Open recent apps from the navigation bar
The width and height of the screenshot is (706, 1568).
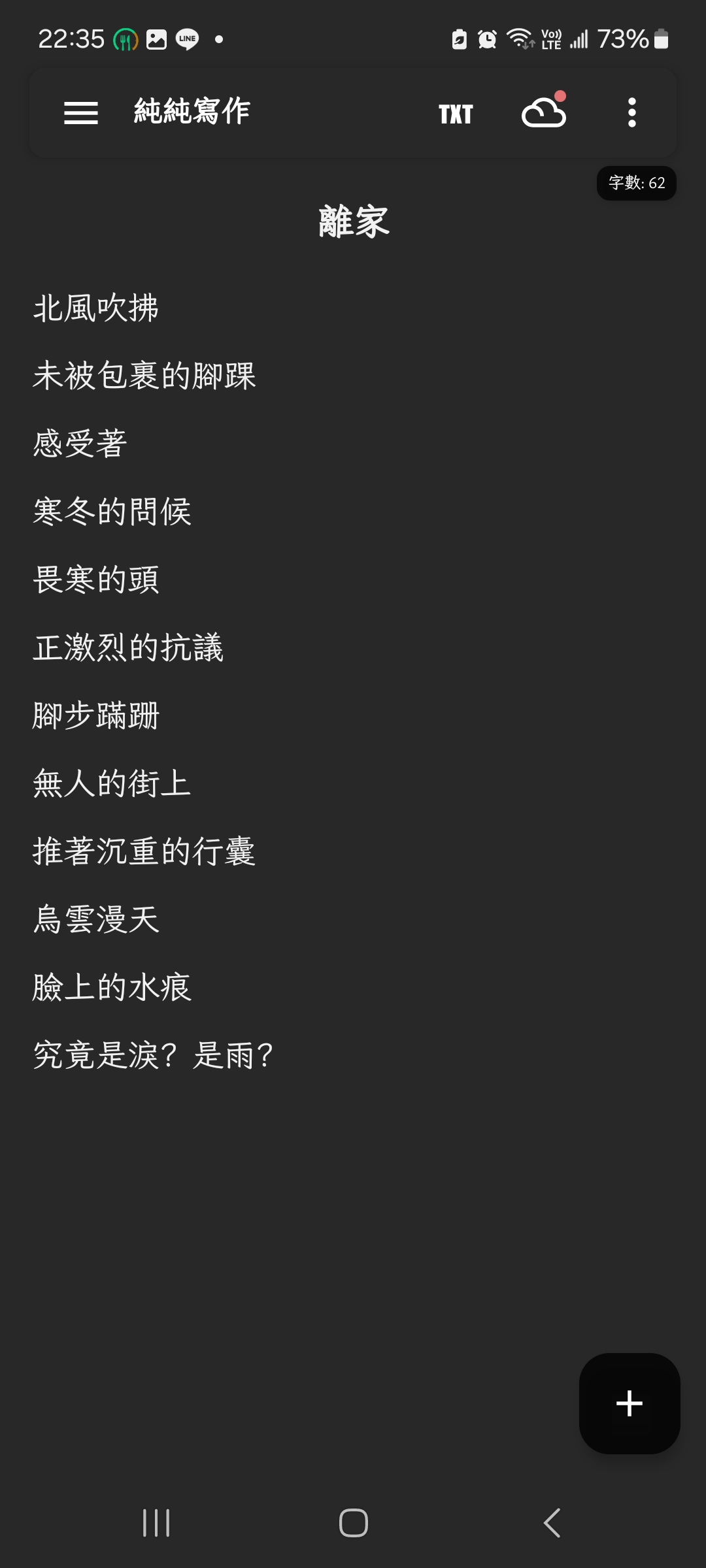tap(156, 1523)
